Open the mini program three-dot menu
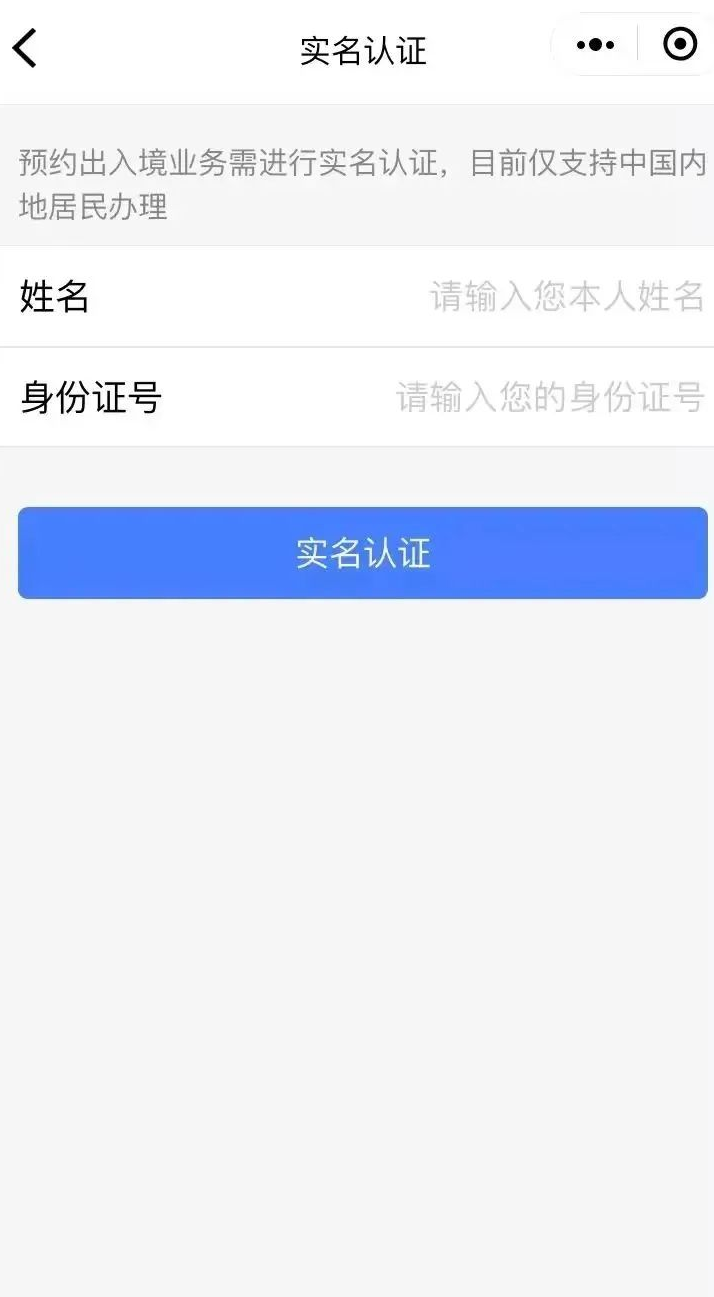 click(596, 45)
